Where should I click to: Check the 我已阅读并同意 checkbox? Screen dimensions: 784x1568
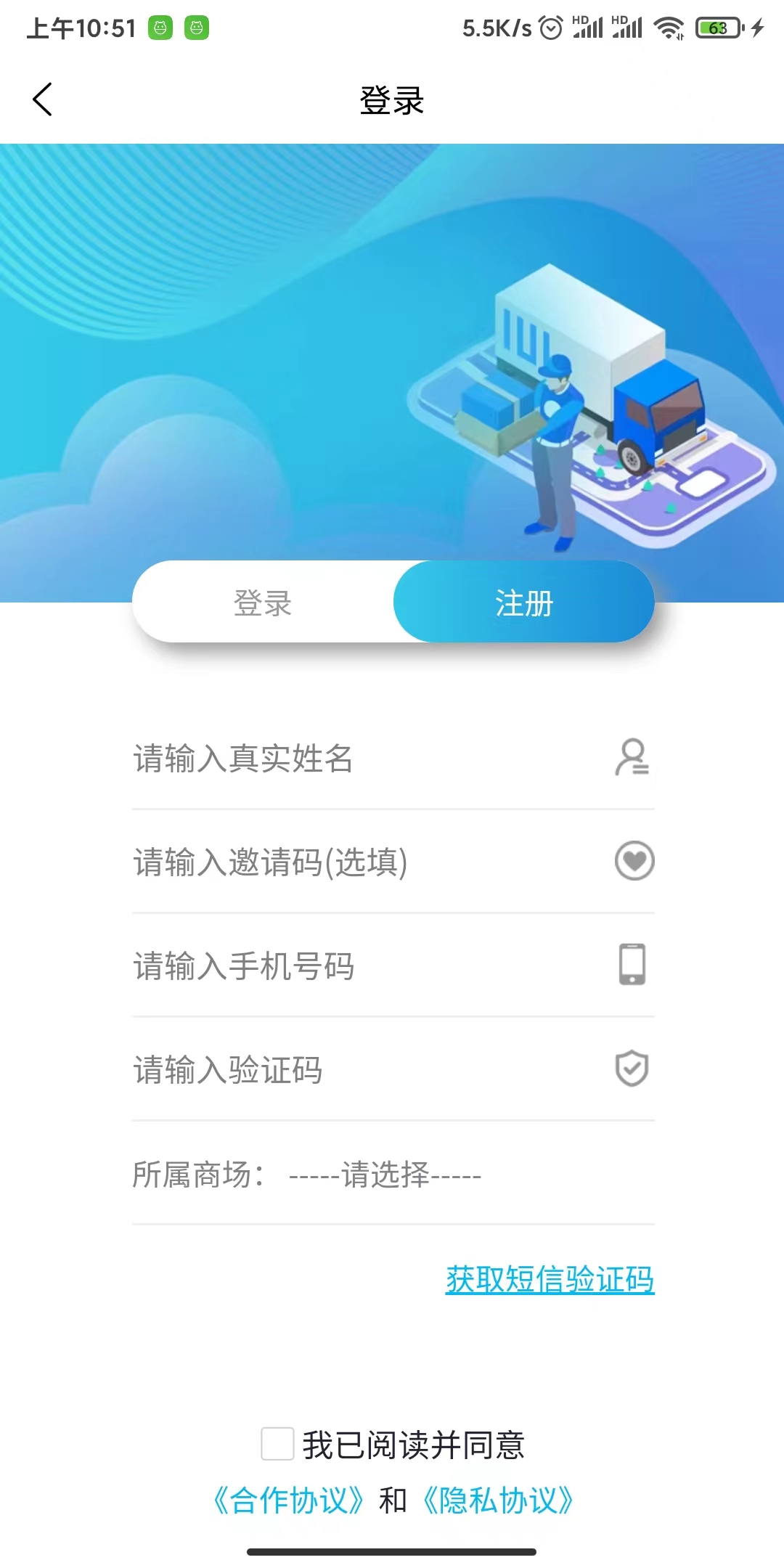(x=277, y=1444)
